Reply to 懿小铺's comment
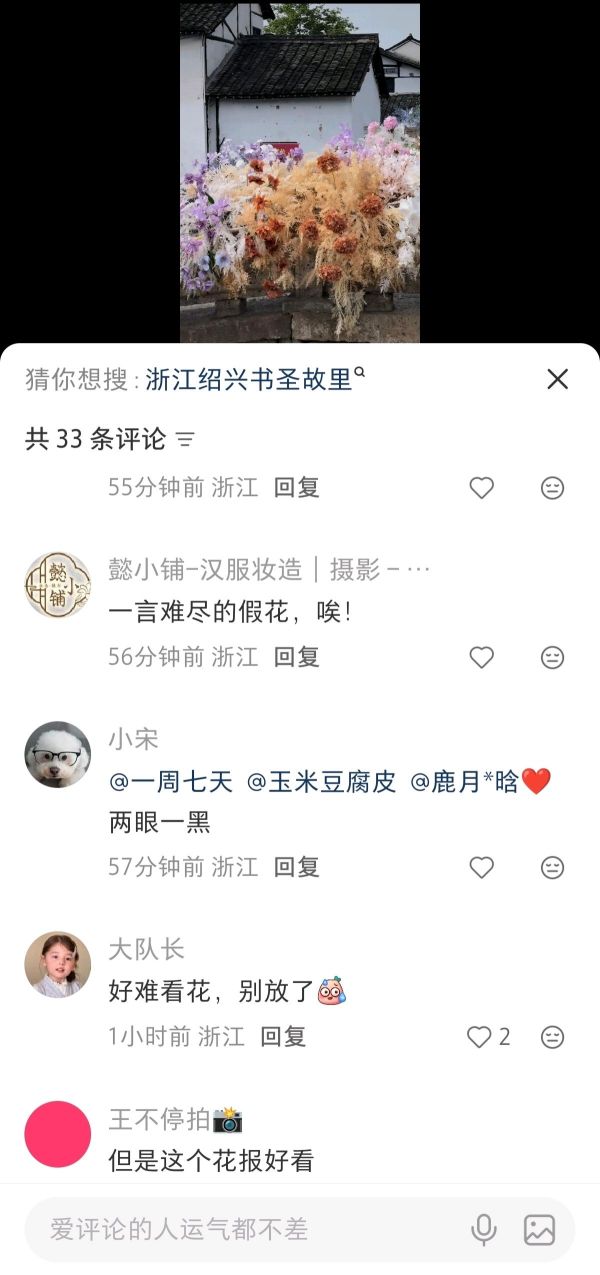 pos(296,657)
